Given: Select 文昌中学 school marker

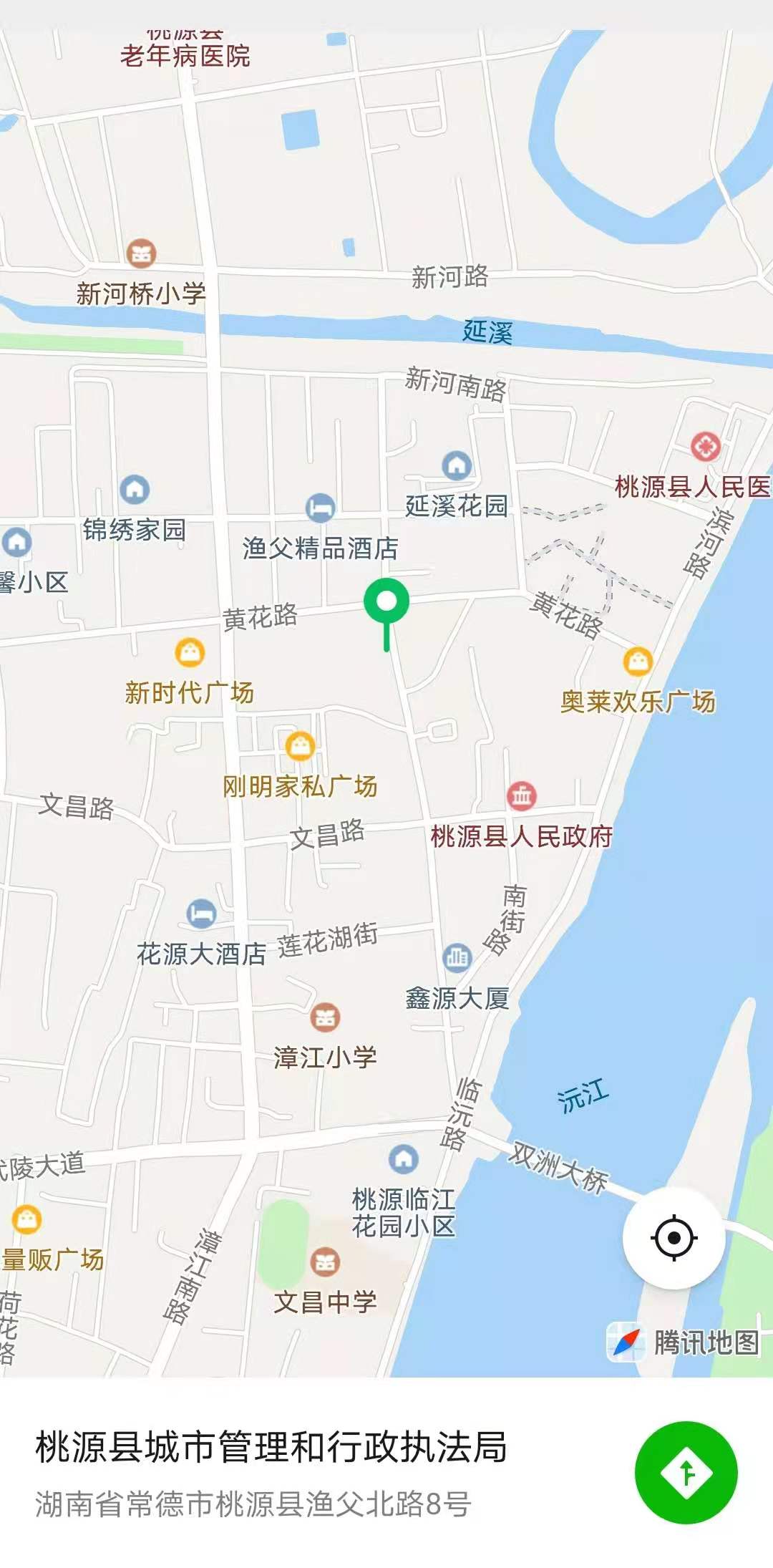Looking at the screenshot, I should [x=325, y=1262].
